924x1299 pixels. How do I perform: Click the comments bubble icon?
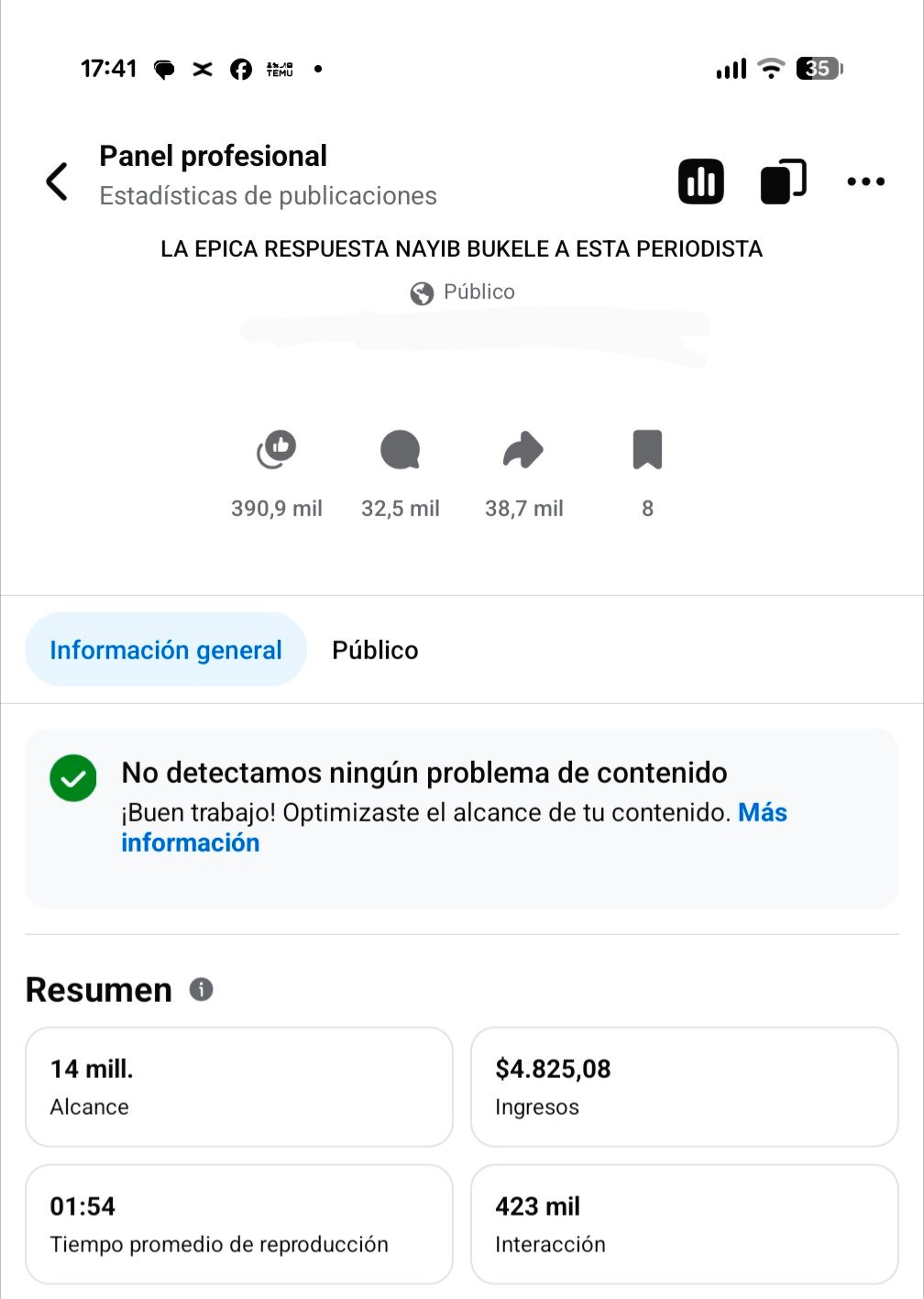399,449
